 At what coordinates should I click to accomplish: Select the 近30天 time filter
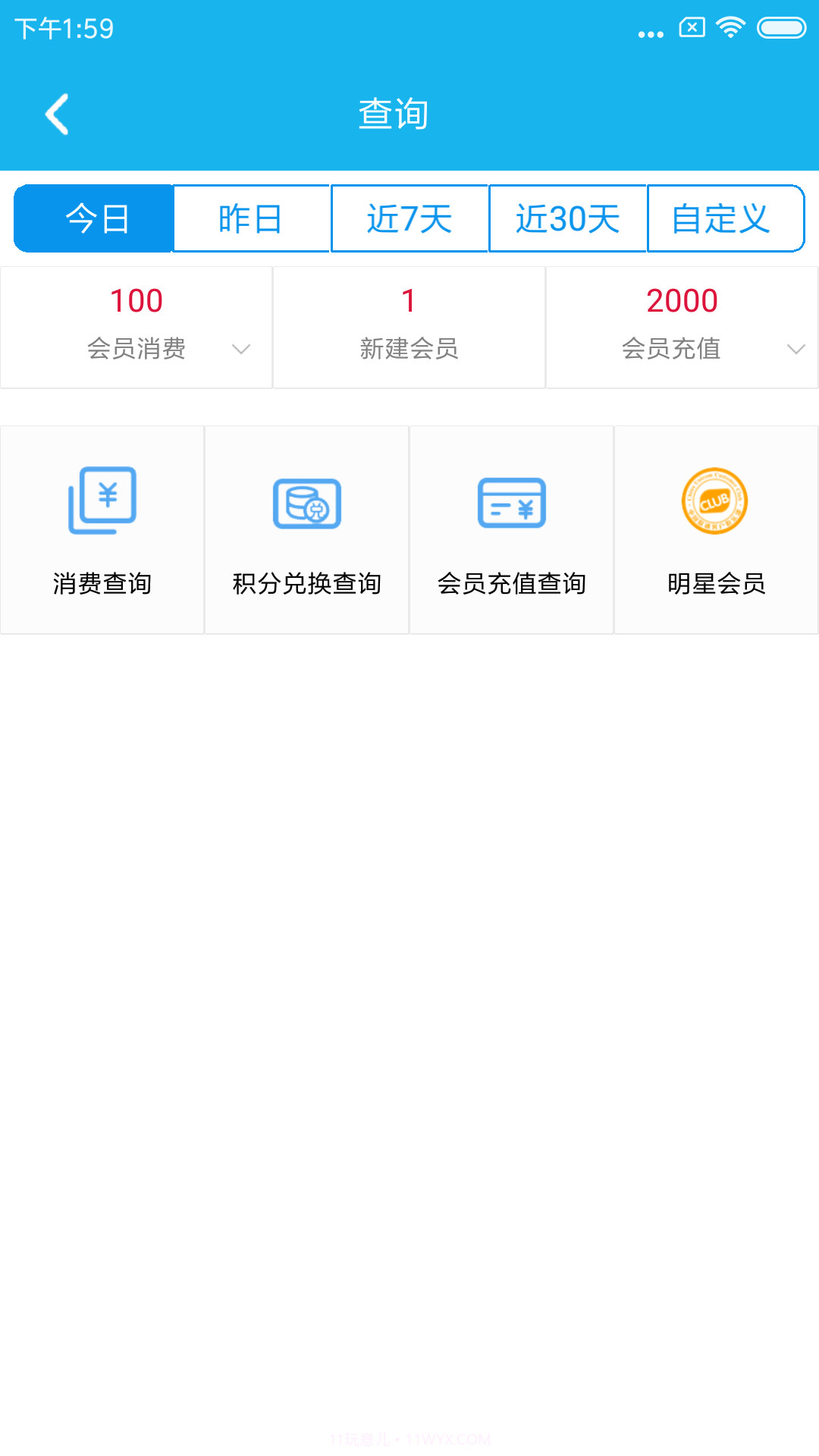point(567,218)
